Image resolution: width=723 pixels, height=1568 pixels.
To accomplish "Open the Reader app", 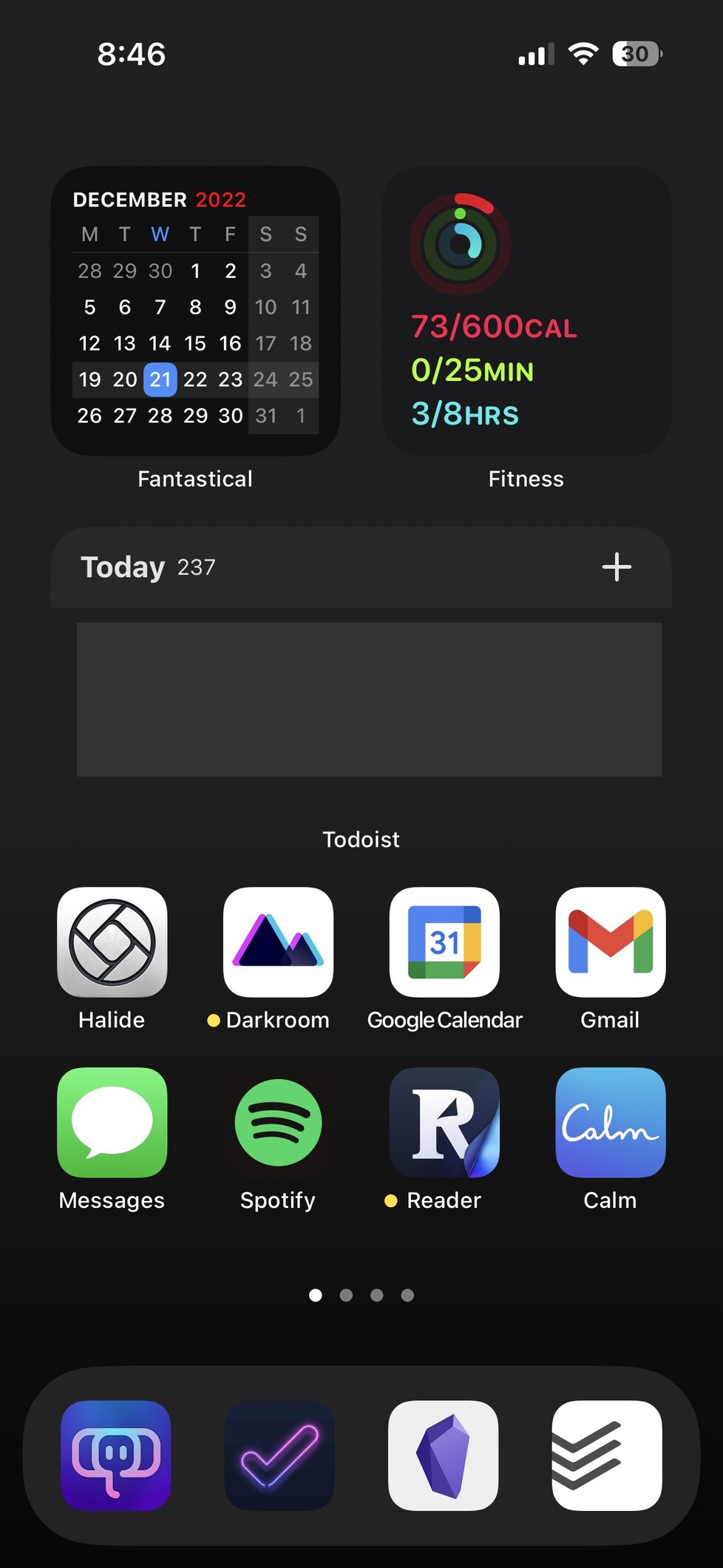I will coord(444,1122).
